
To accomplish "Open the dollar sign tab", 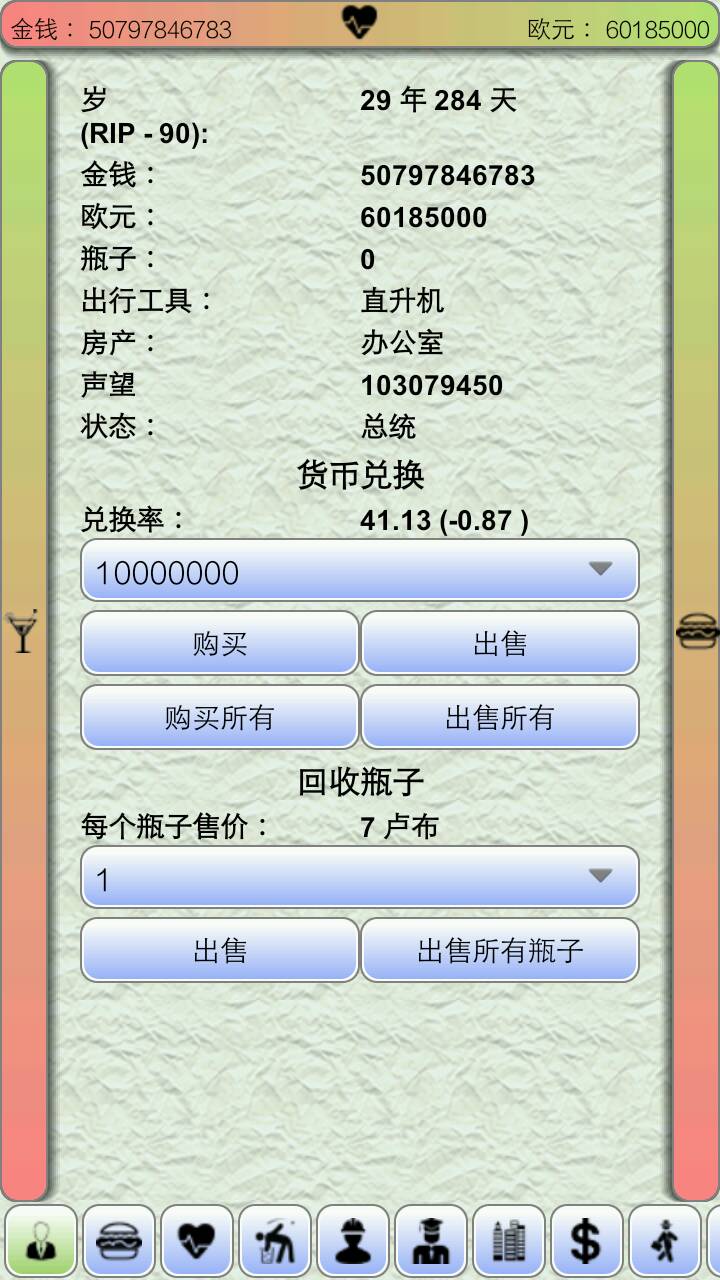I will tap(587, 1241).
